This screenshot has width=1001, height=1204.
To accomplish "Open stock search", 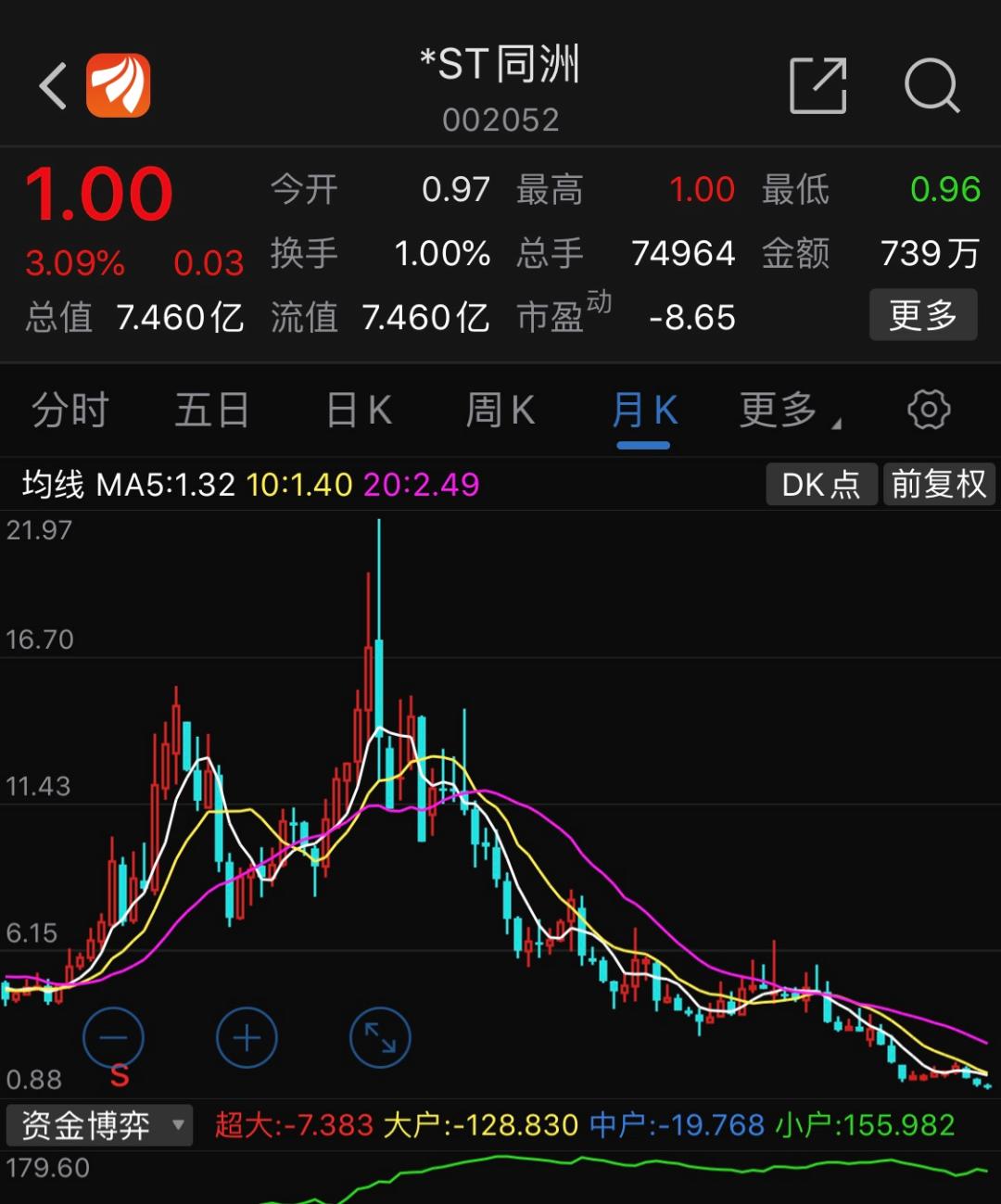I will (931, 86).
